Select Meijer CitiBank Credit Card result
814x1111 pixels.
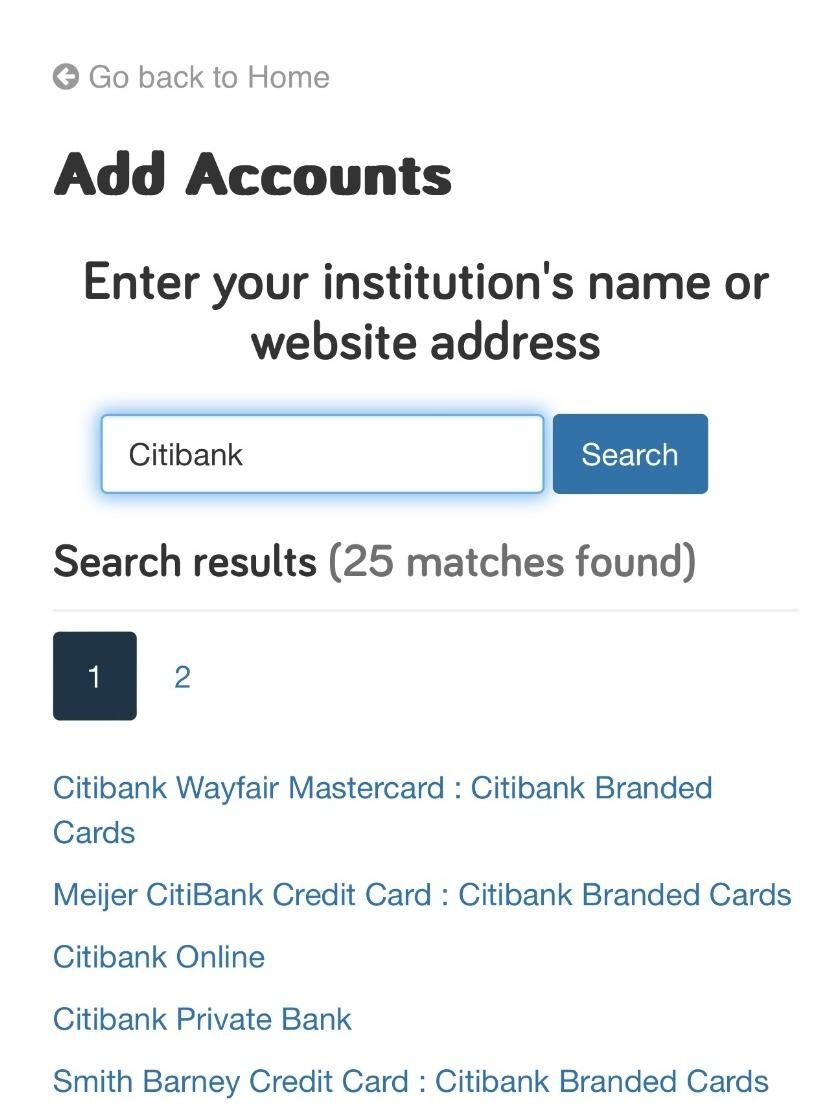pyautogui.click(x=421, y=895)
